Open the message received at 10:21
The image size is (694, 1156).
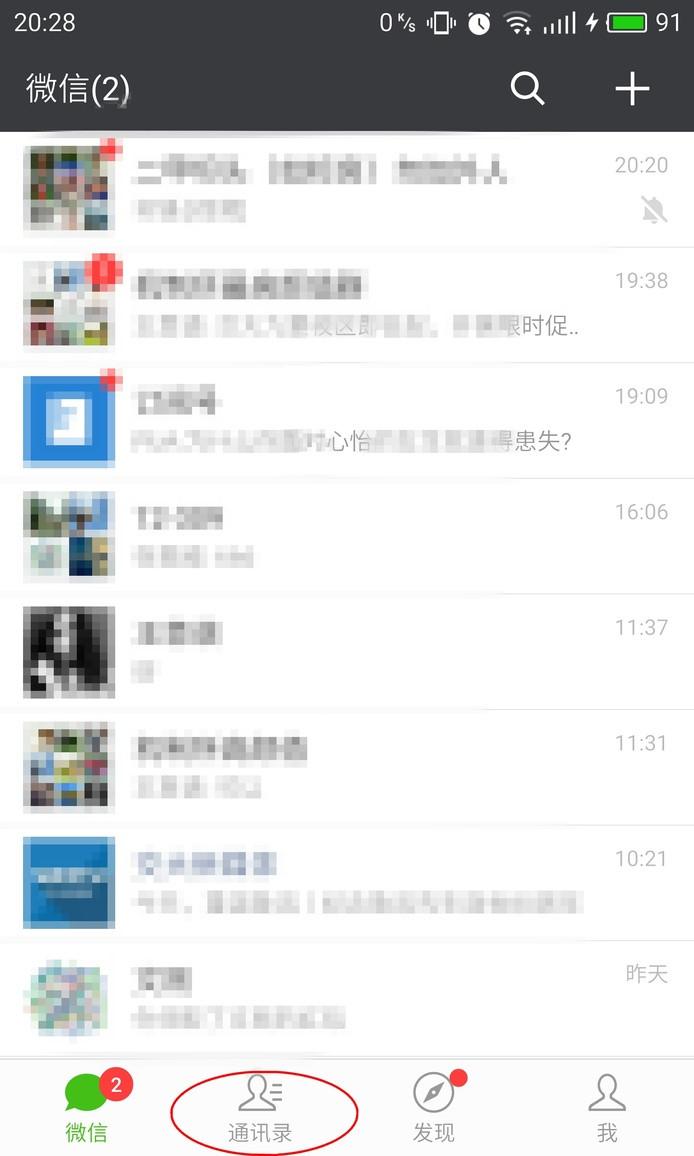347,882
